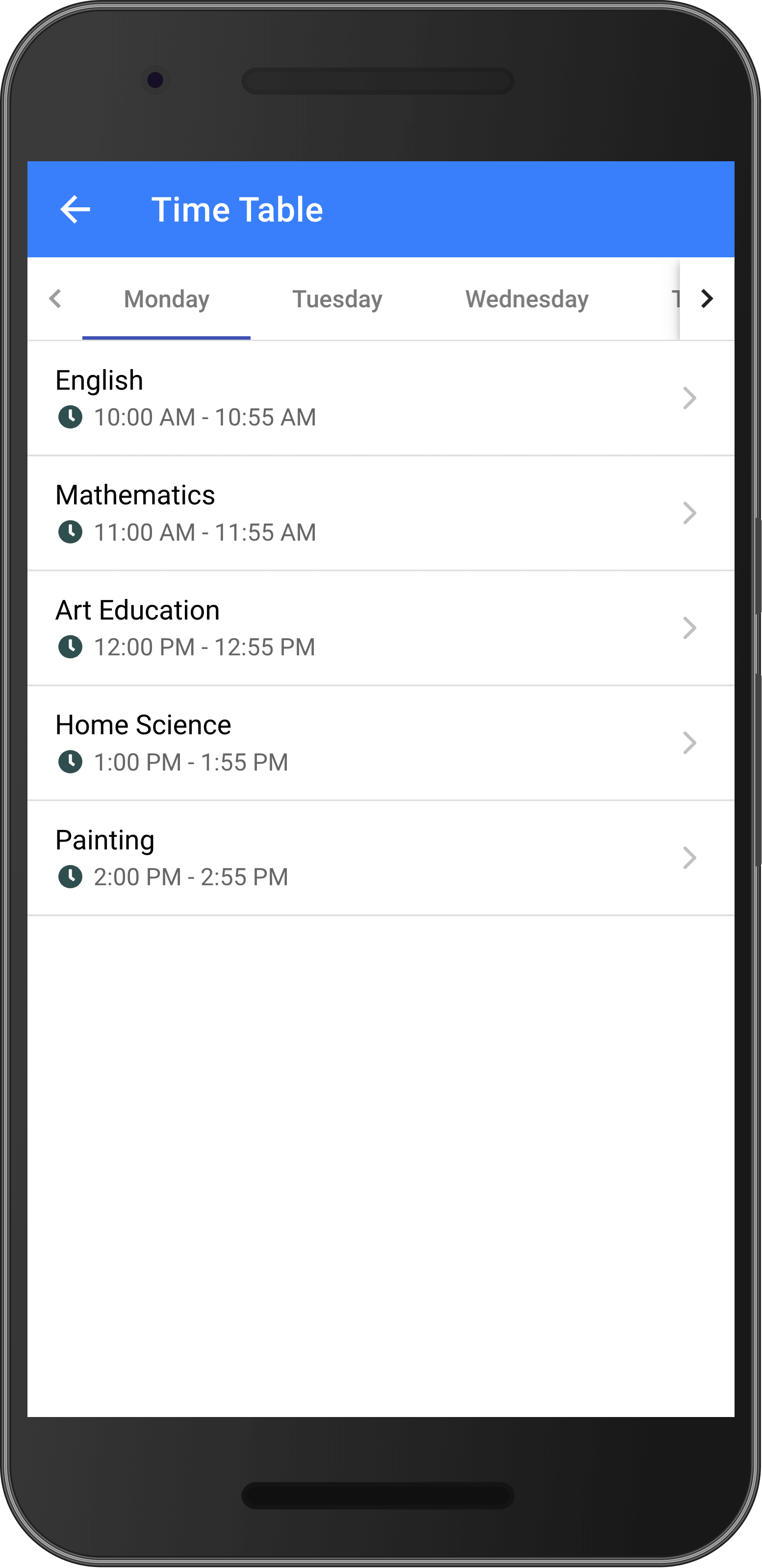Expand the Mathematics class entry
762x1568 pixels.
pos(689,513)
